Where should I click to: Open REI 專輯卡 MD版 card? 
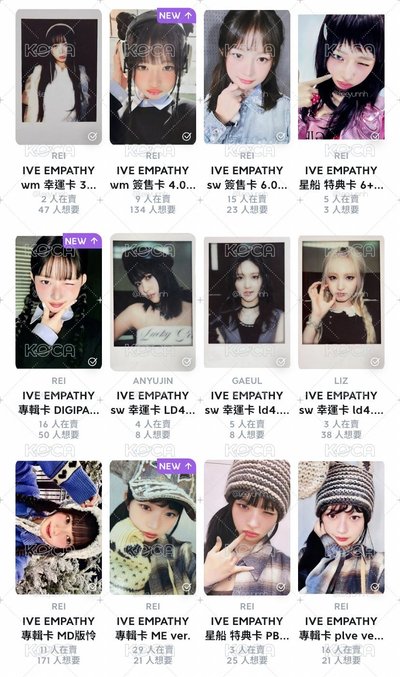pyautogui.click(x=59, y=528)
